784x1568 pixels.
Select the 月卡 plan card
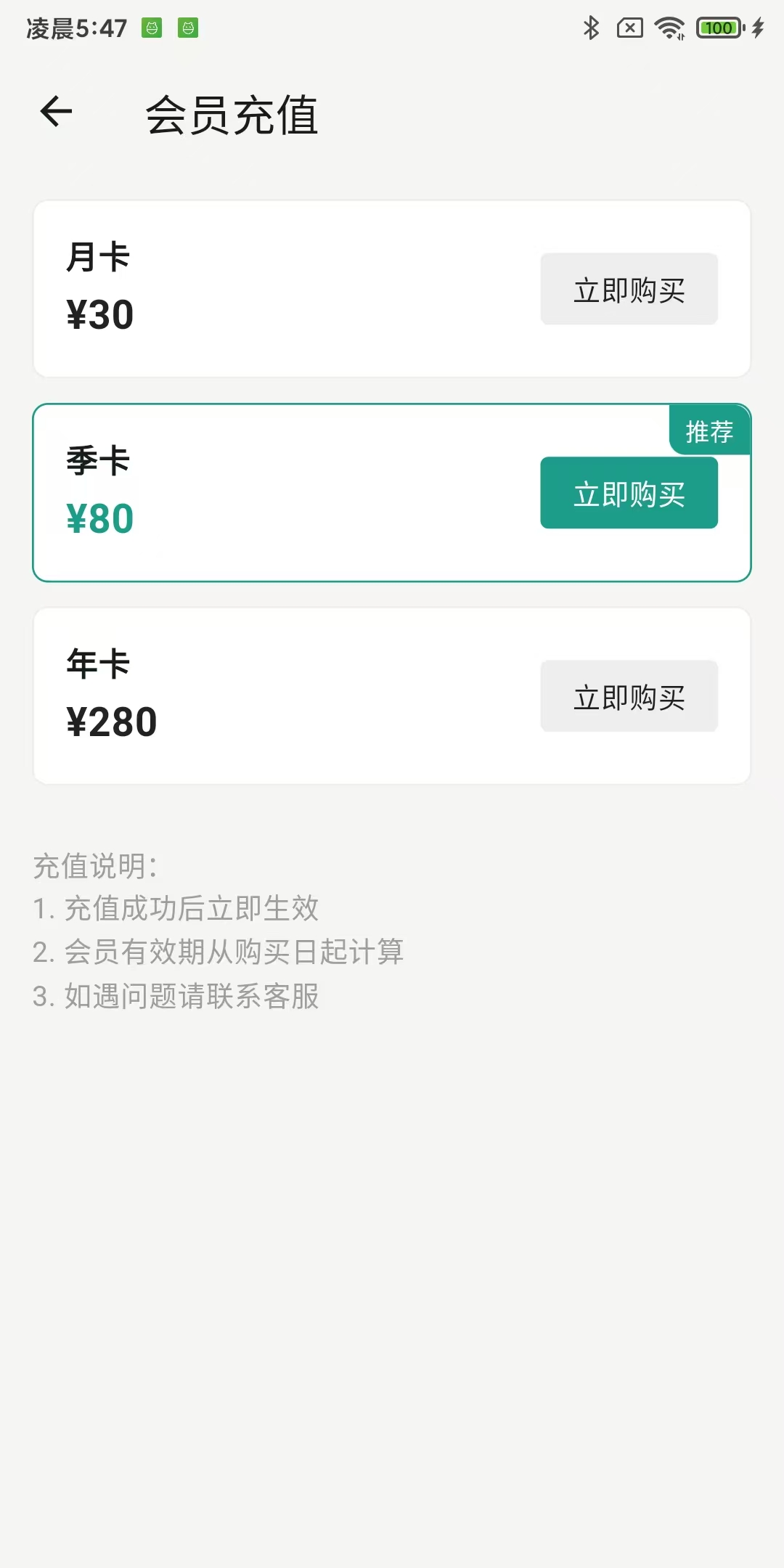tap(290, 287)
